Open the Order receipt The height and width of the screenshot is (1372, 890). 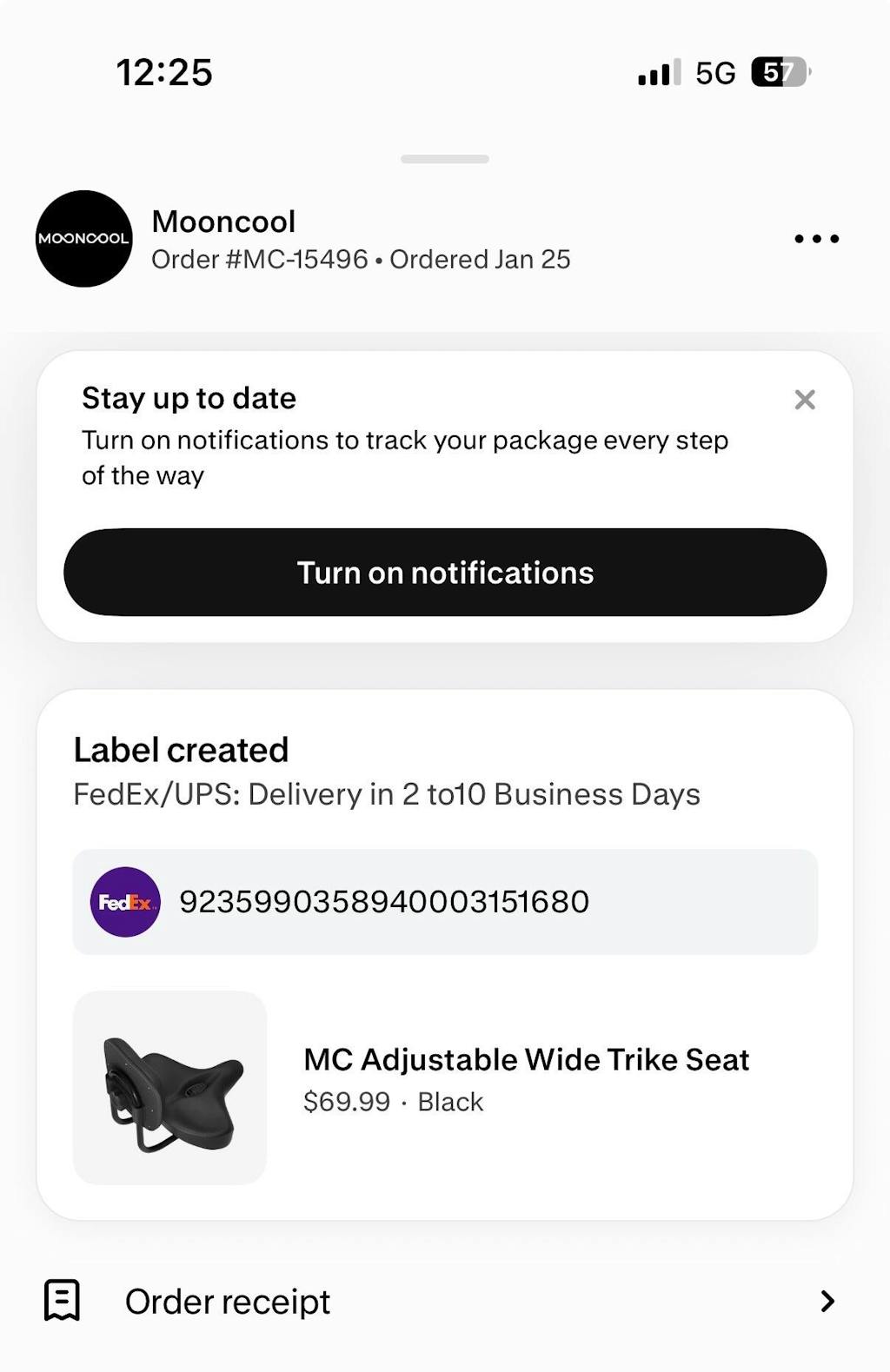[445, 1302]
